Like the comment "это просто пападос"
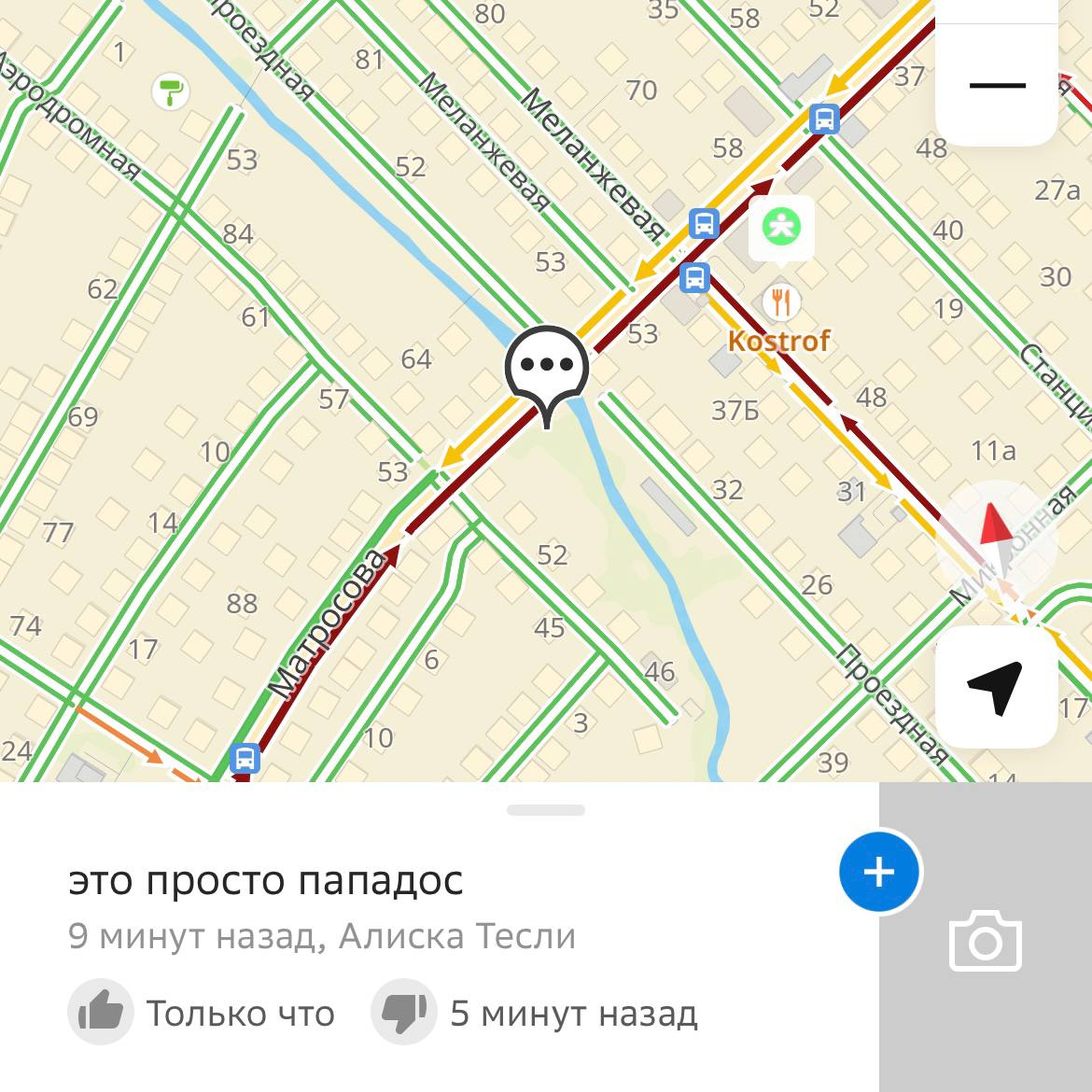Image resolution: width=1092 pixels, height=1092 pixels. [101, 1012]
